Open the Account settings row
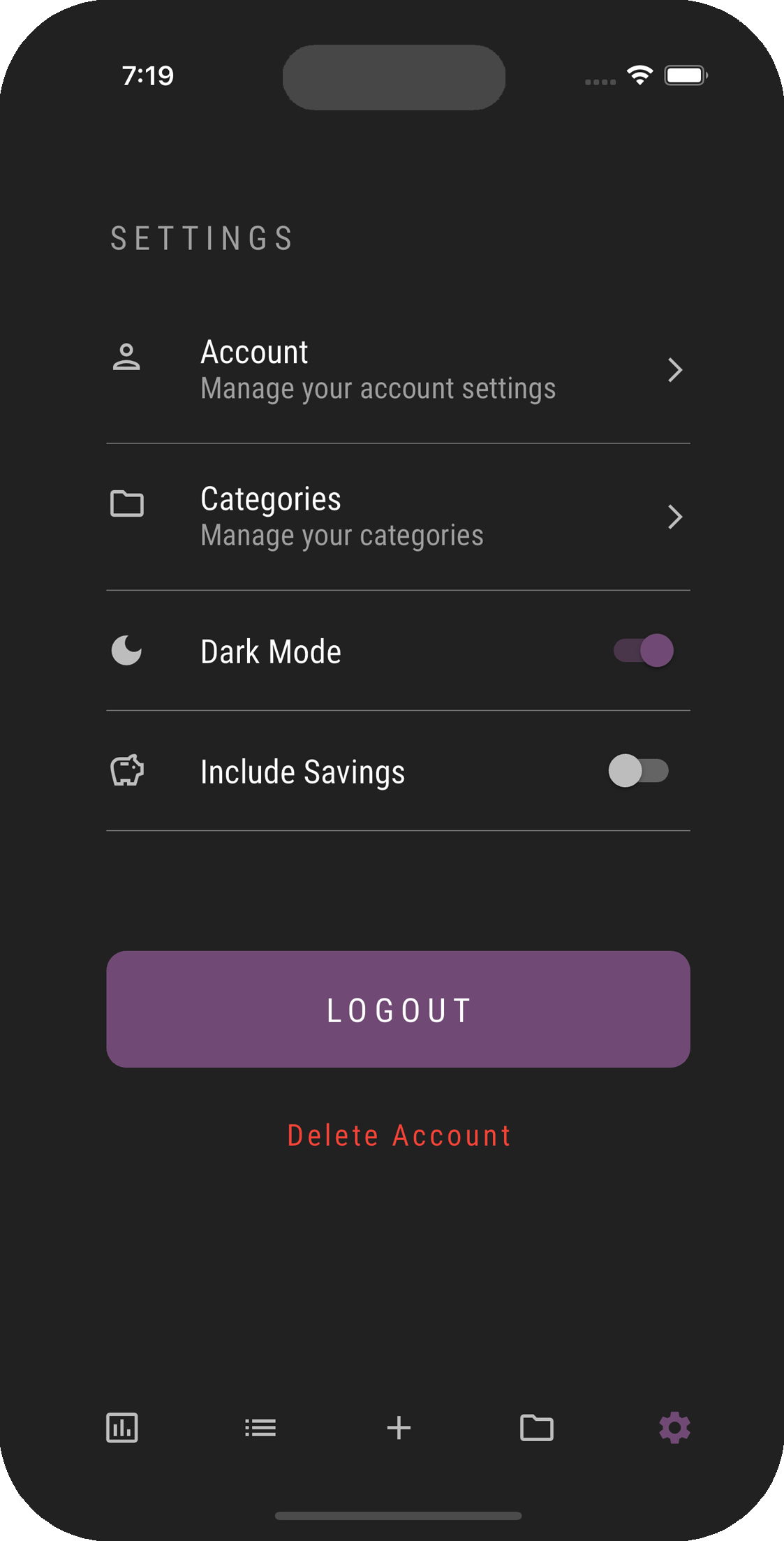 coord(397,370)
